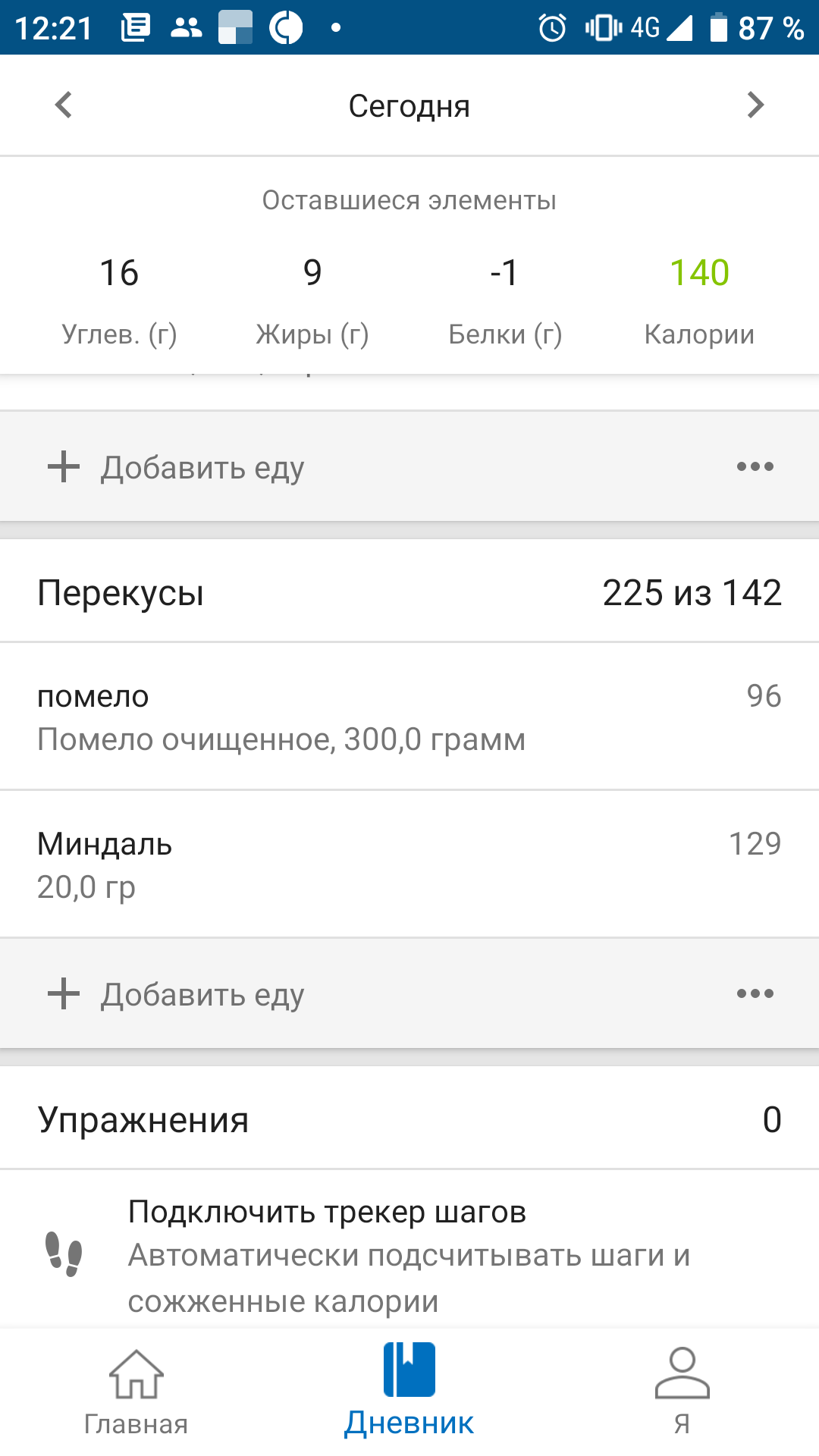Open the Я profile tab
The width and height of the screenshot is (819, 1456).
click(x=682, y=1392)
